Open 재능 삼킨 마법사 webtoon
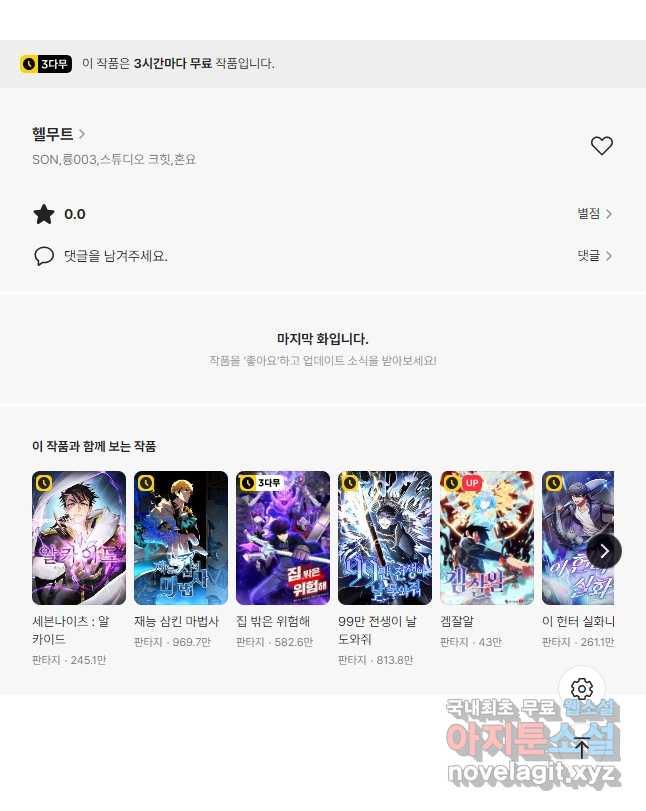 [x=181, y=538]
